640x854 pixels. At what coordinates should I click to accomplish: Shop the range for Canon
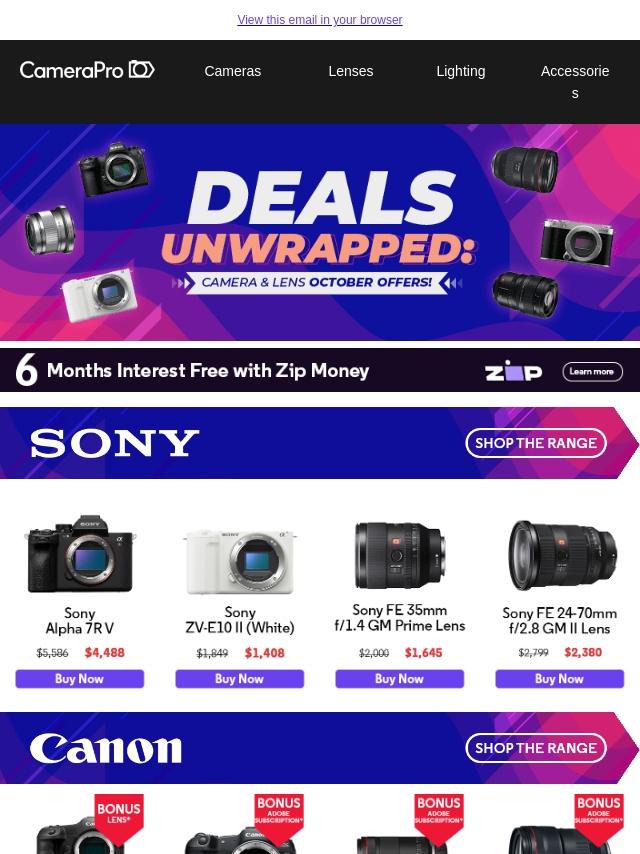pyautogui.click(x=535, y=748)
